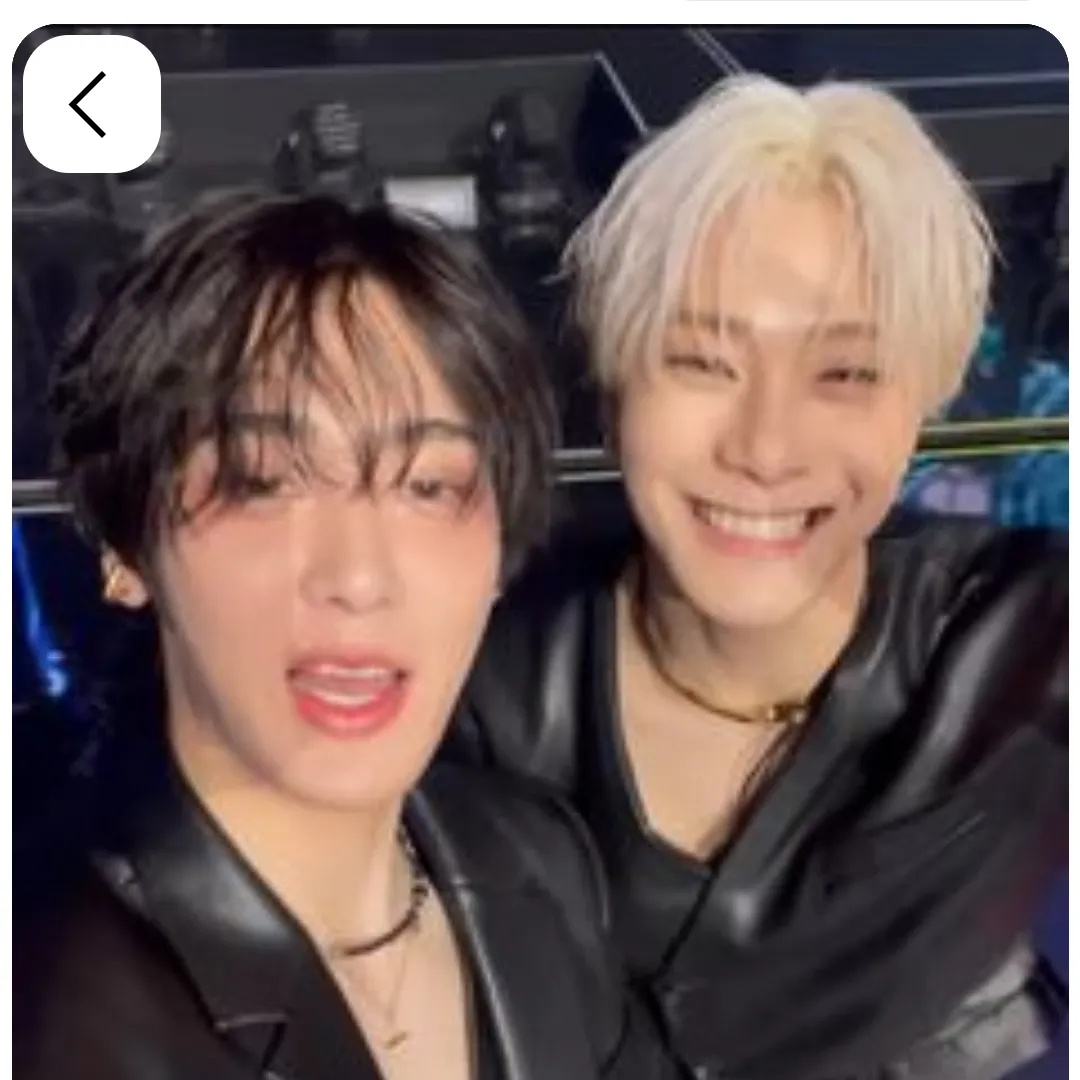Tap the back arrow button
The image size is (1080, 1080).
pos(91,104)
